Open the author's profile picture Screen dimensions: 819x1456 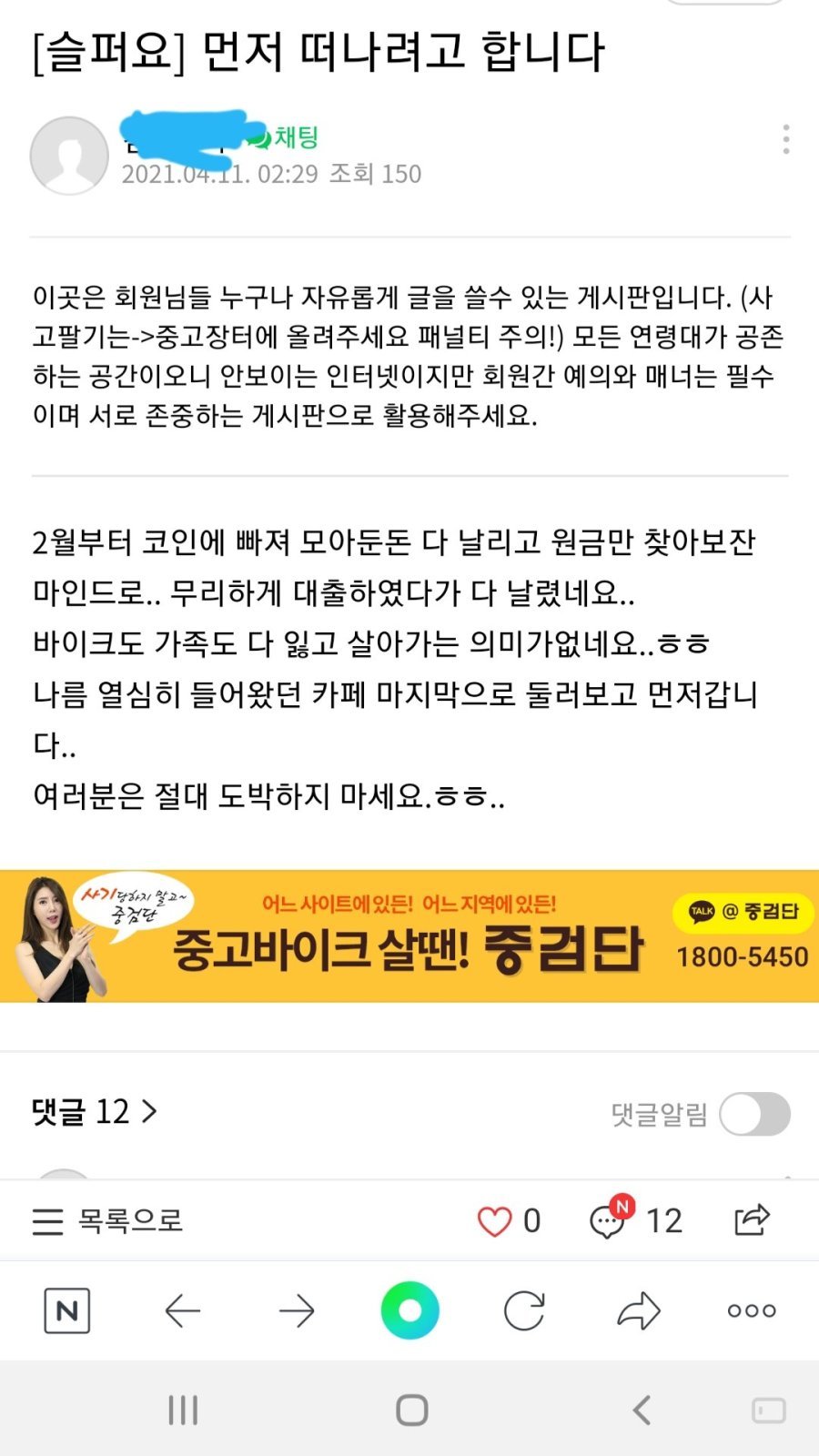pyautogui.click(x=69, y=156)
